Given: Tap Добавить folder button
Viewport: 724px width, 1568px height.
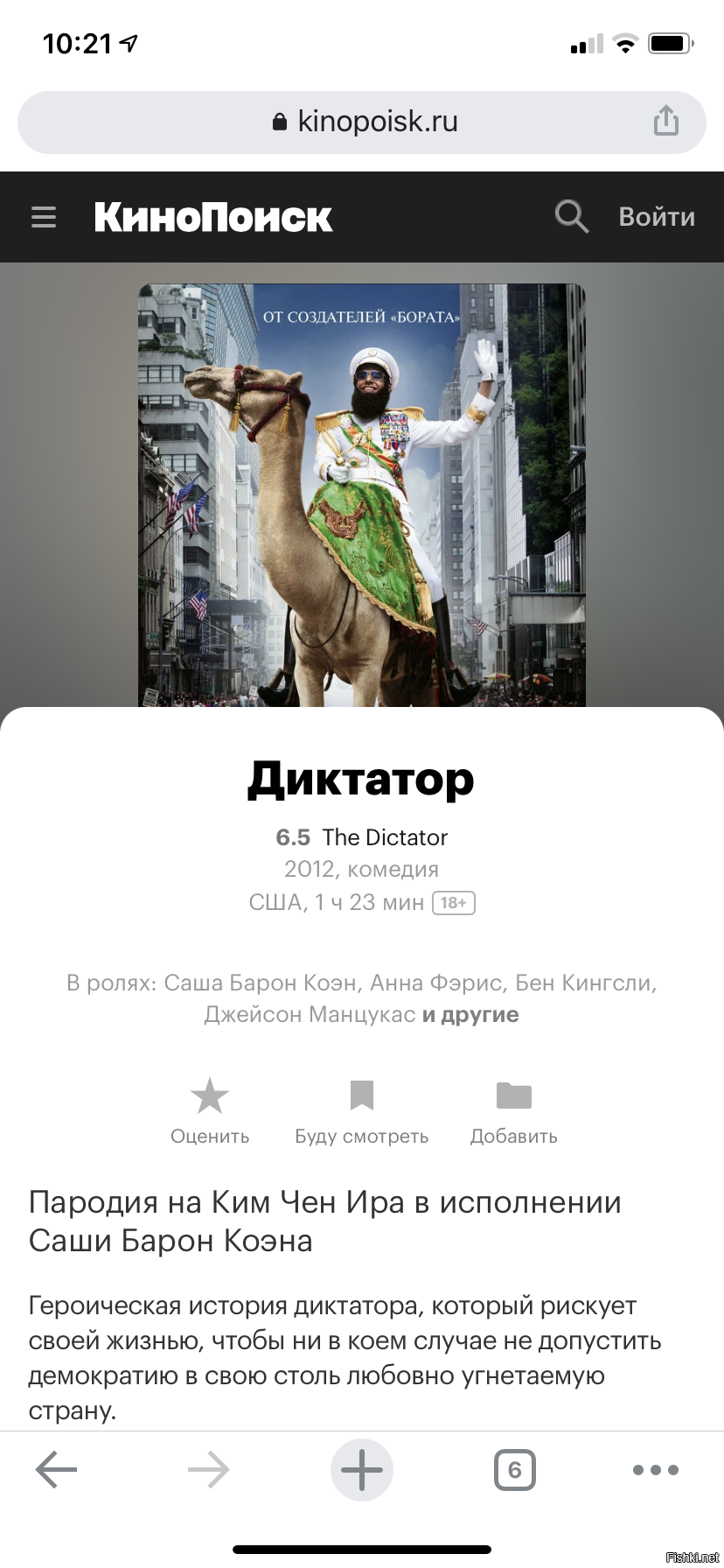Looking at the screenshot, I should pyautogui.click(x=514, y=1111).
